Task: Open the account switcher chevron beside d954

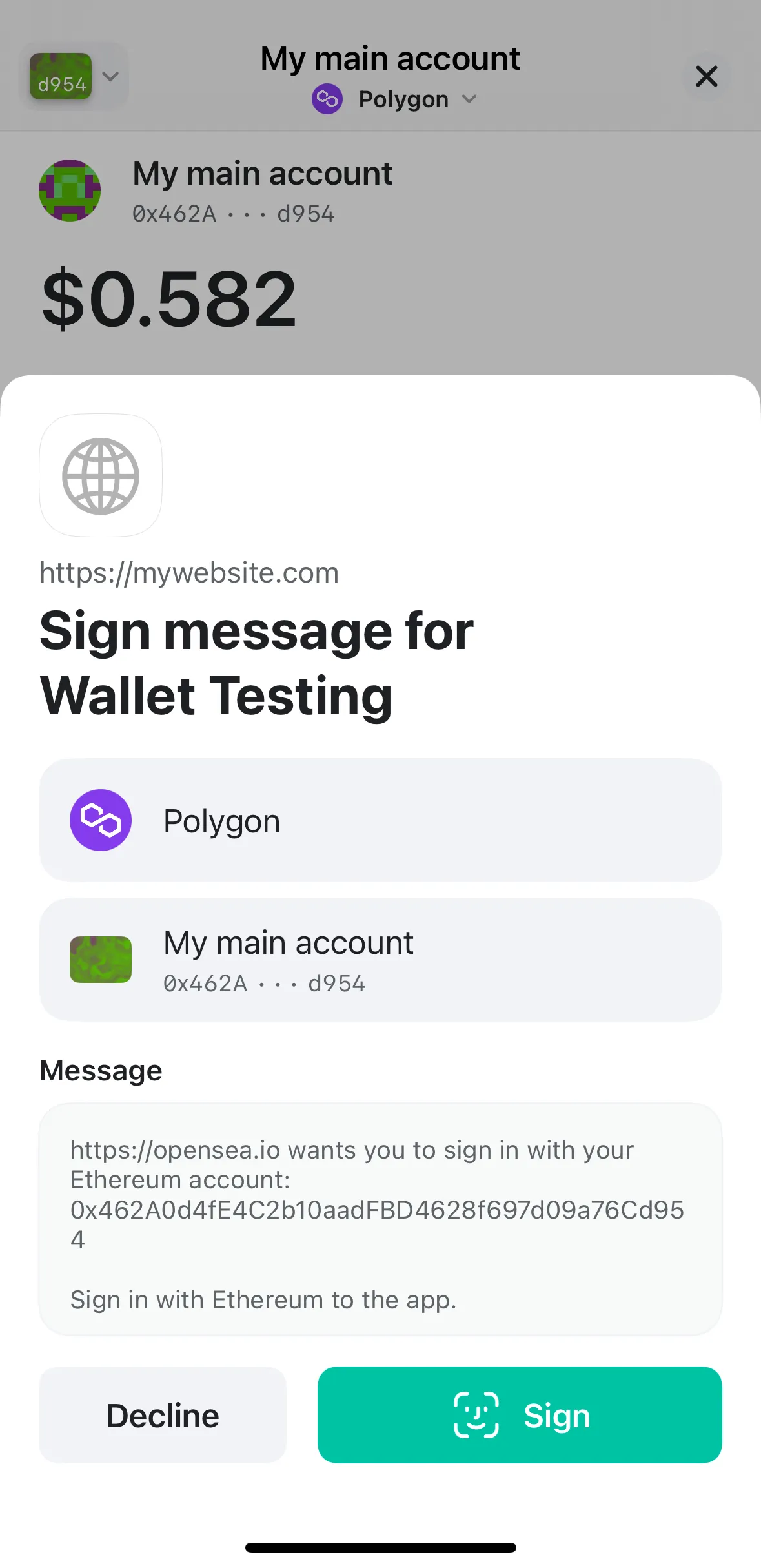Action: coord(110,76)
